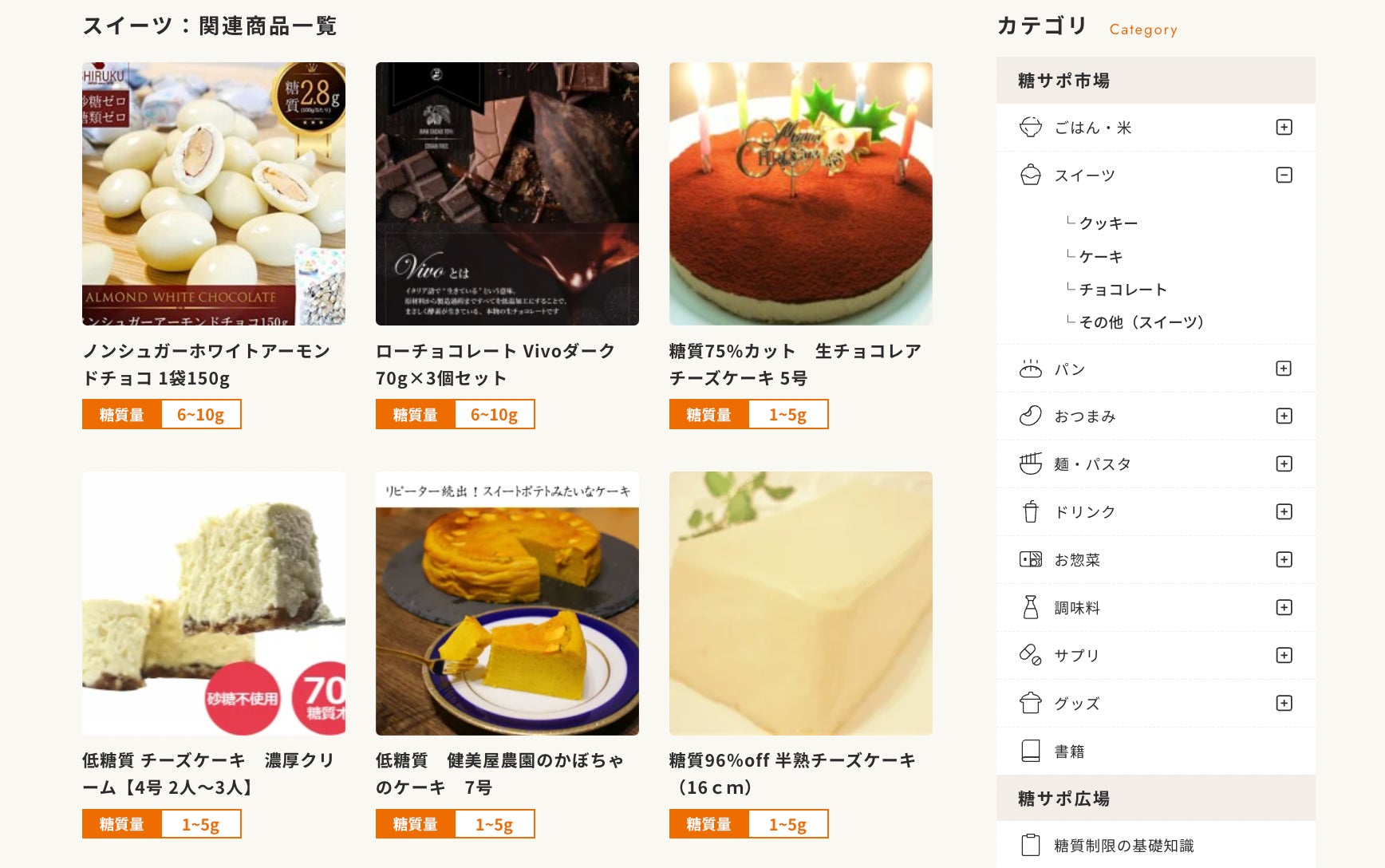
Task: Select the ケーキ subcategory
Action: (1101, 257)
